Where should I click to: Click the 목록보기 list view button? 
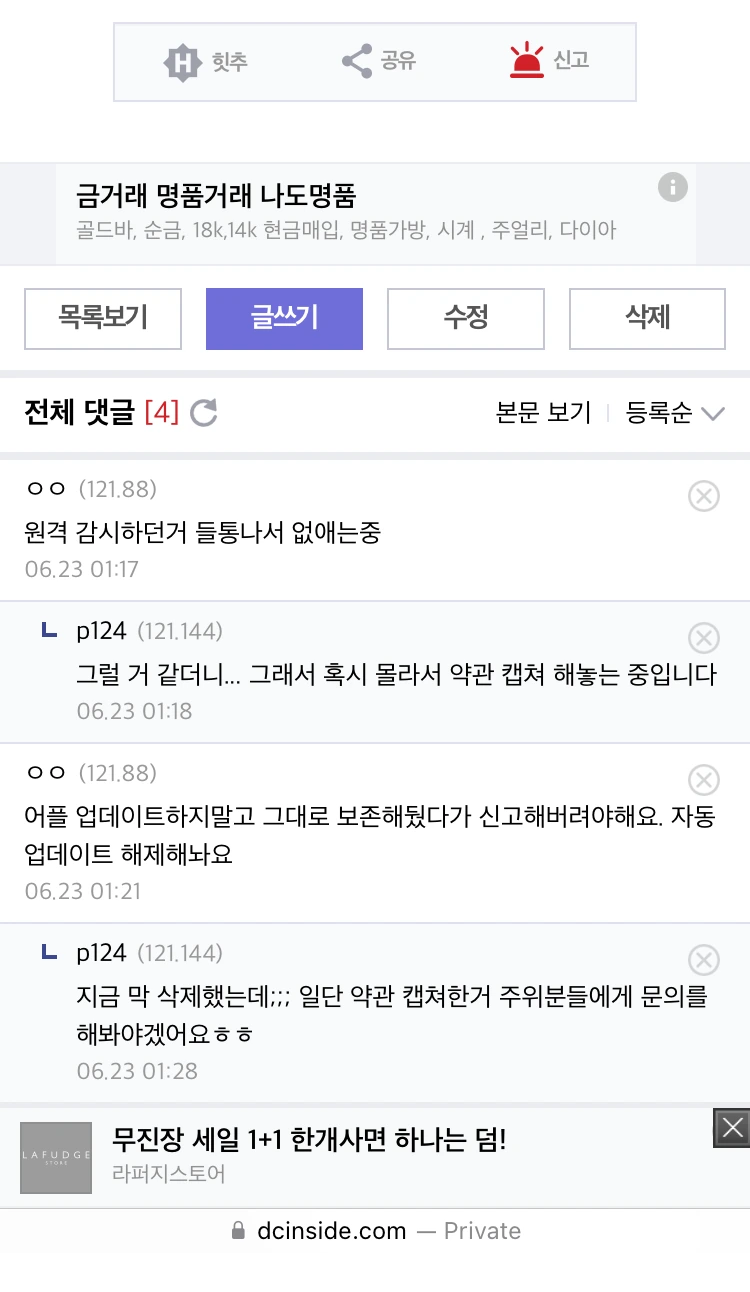coord(102,318)
